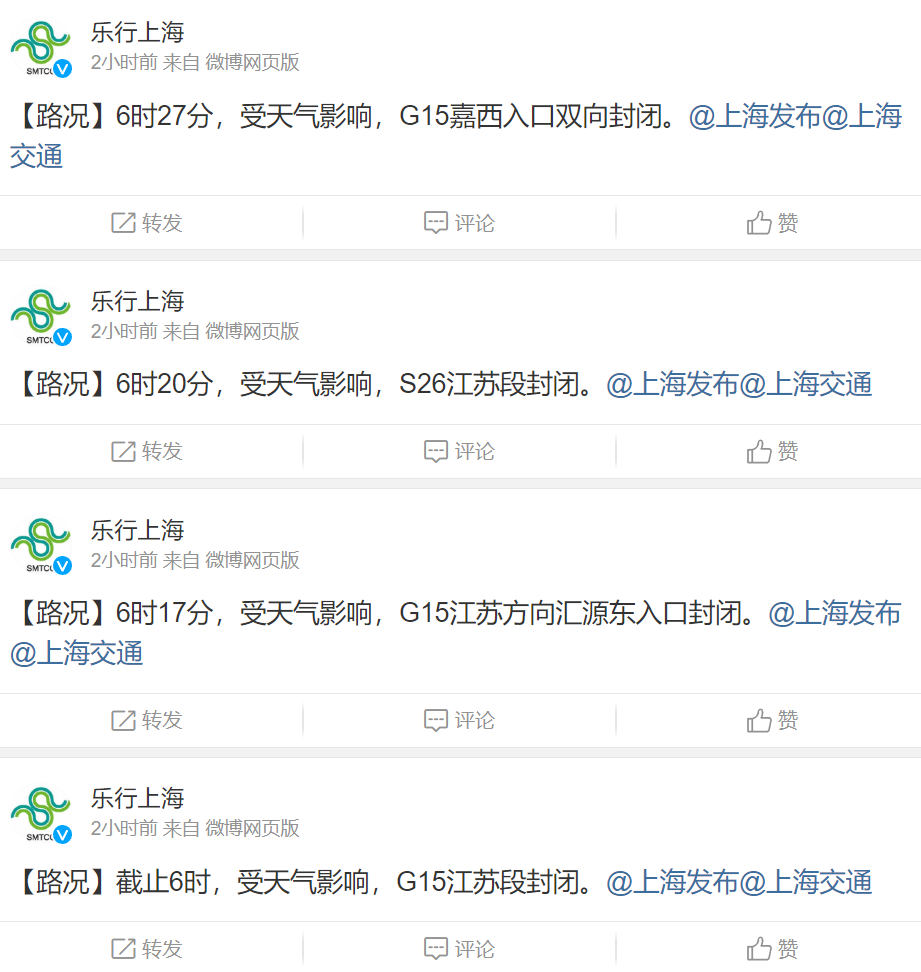Comment on the S26江苏段封闭 post
Screen dimensions: 921x972
459,452
